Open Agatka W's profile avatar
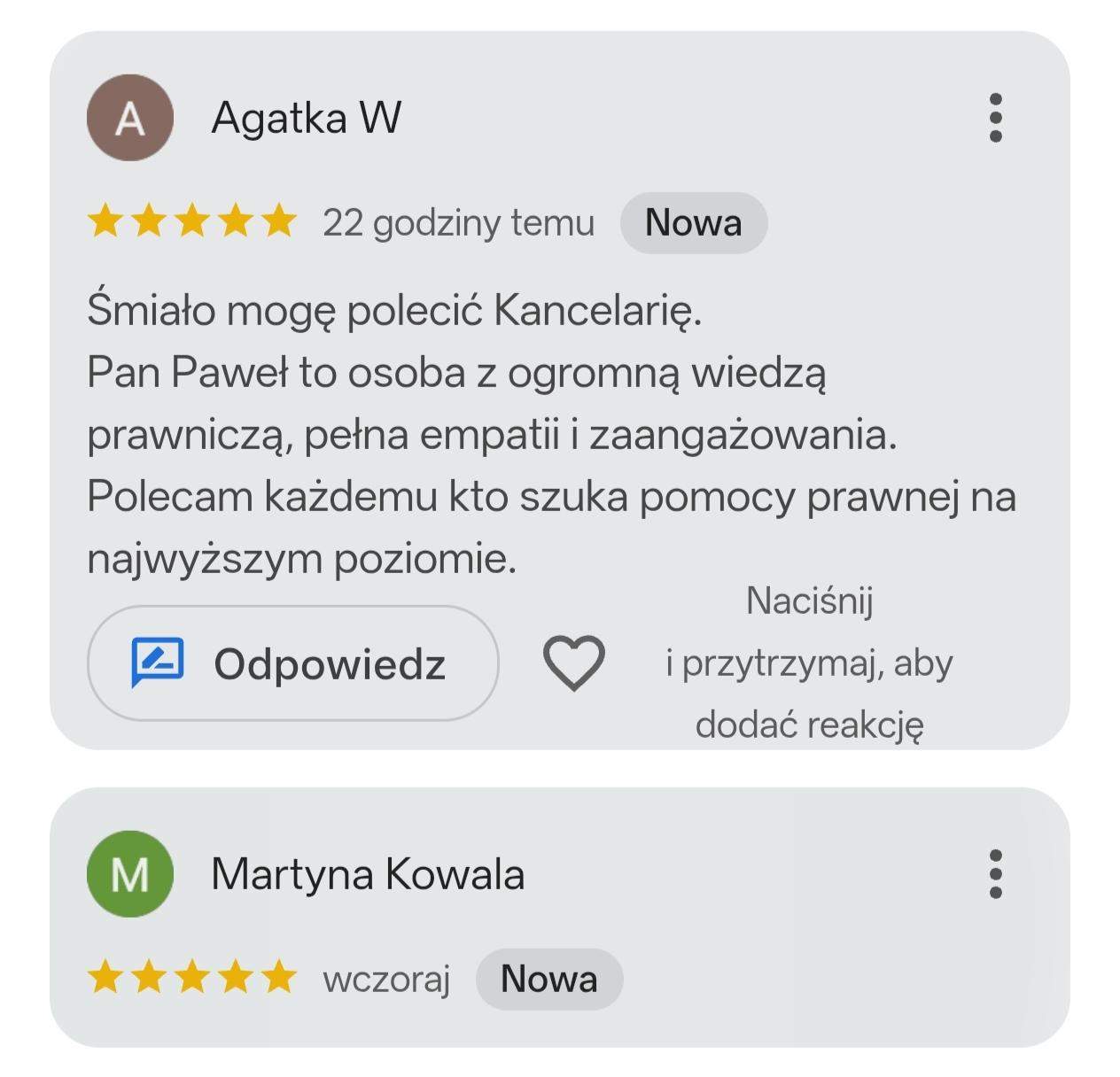 pyautogui.click(x=130, y=118)
